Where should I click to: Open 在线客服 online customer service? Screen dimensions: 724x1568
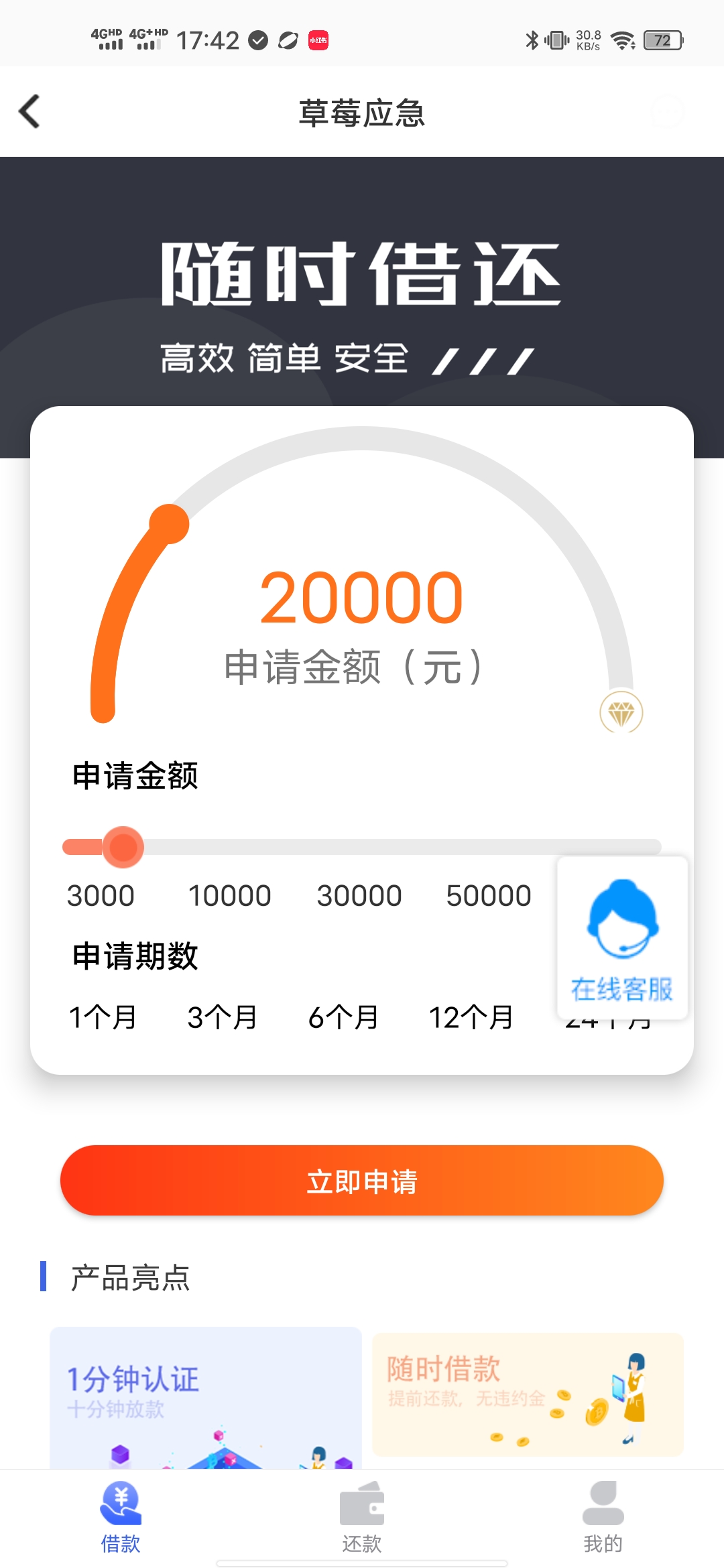pyautogui.click(x=622, y=938)
